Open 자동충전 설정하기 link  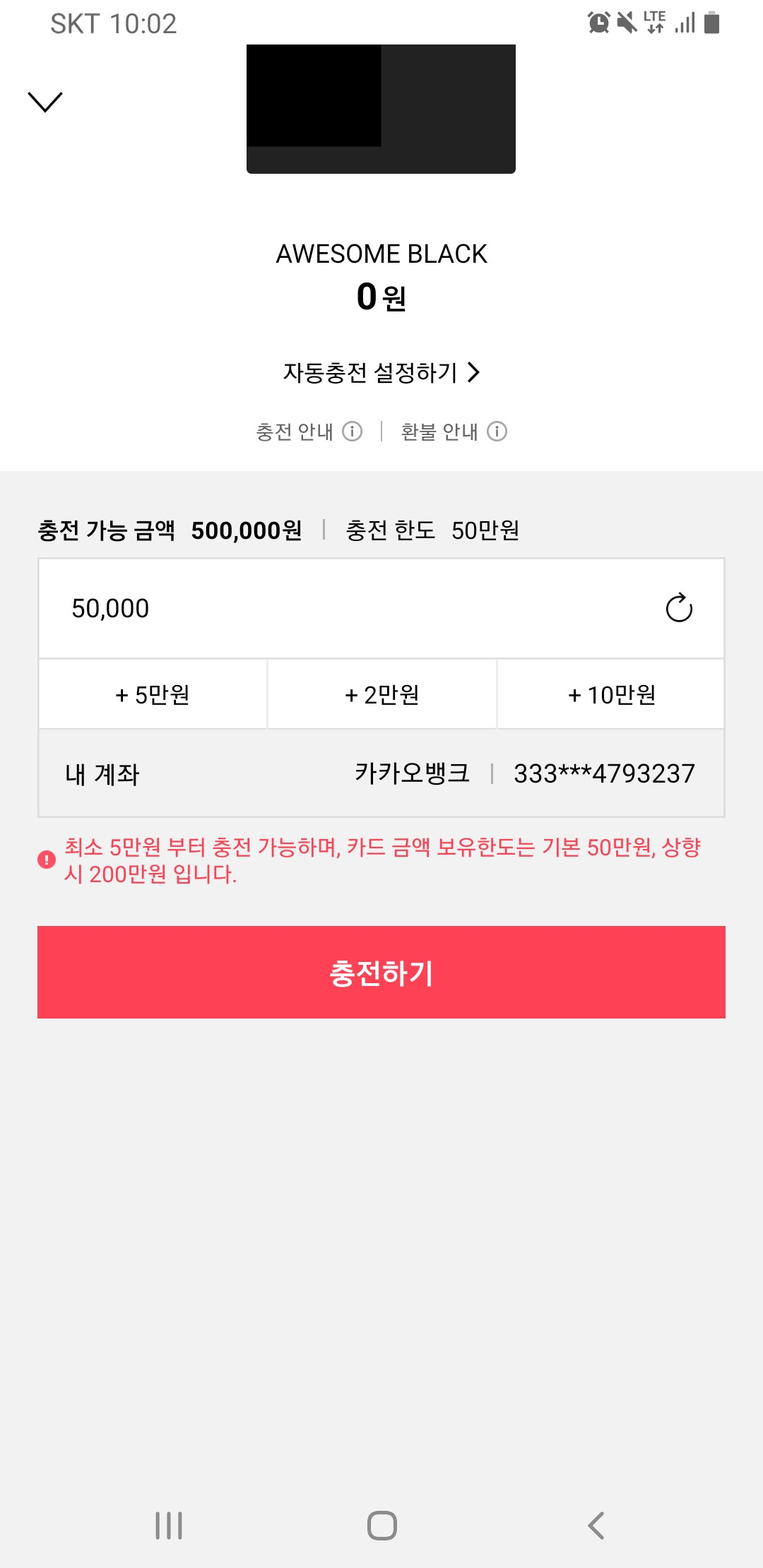click(381, 372)
